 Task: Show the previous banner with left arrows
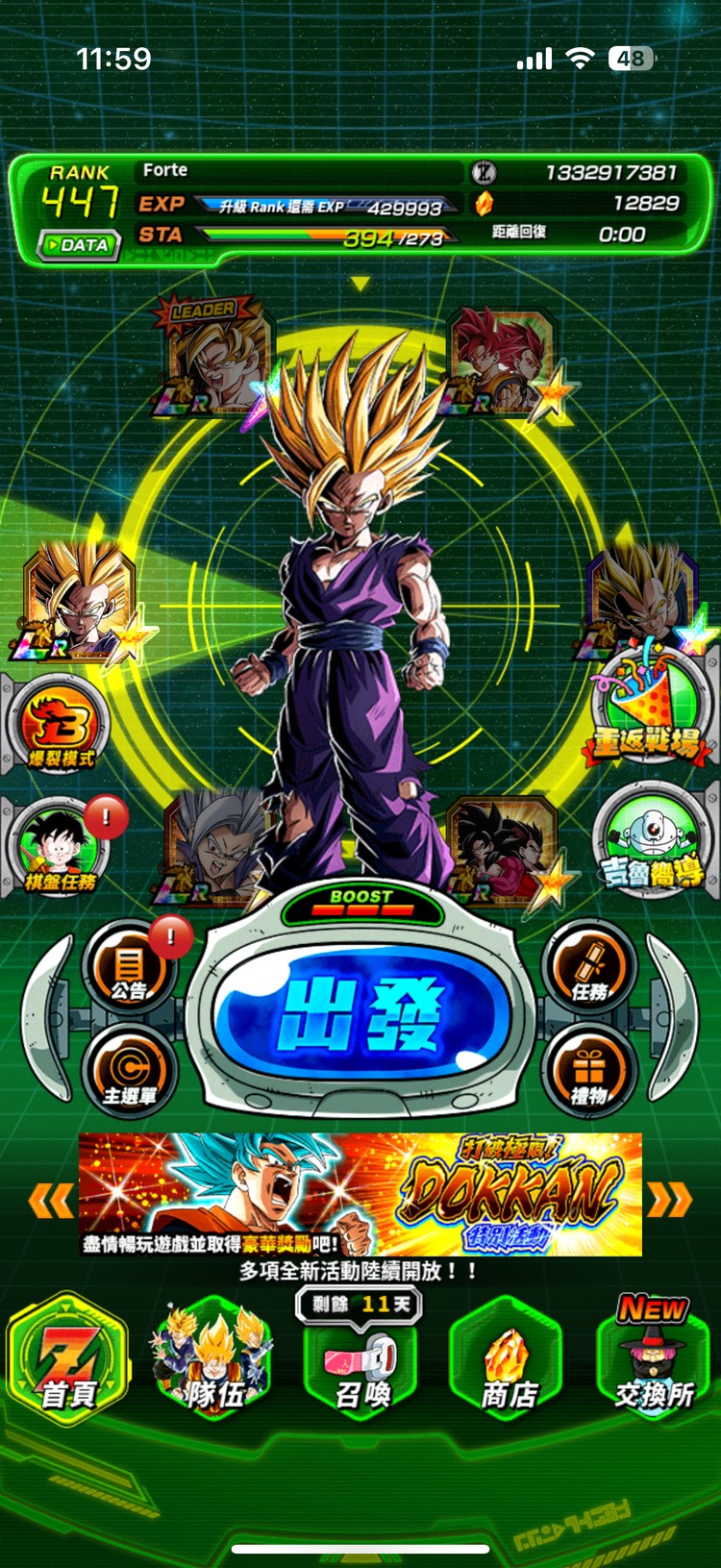(50, 1200)
